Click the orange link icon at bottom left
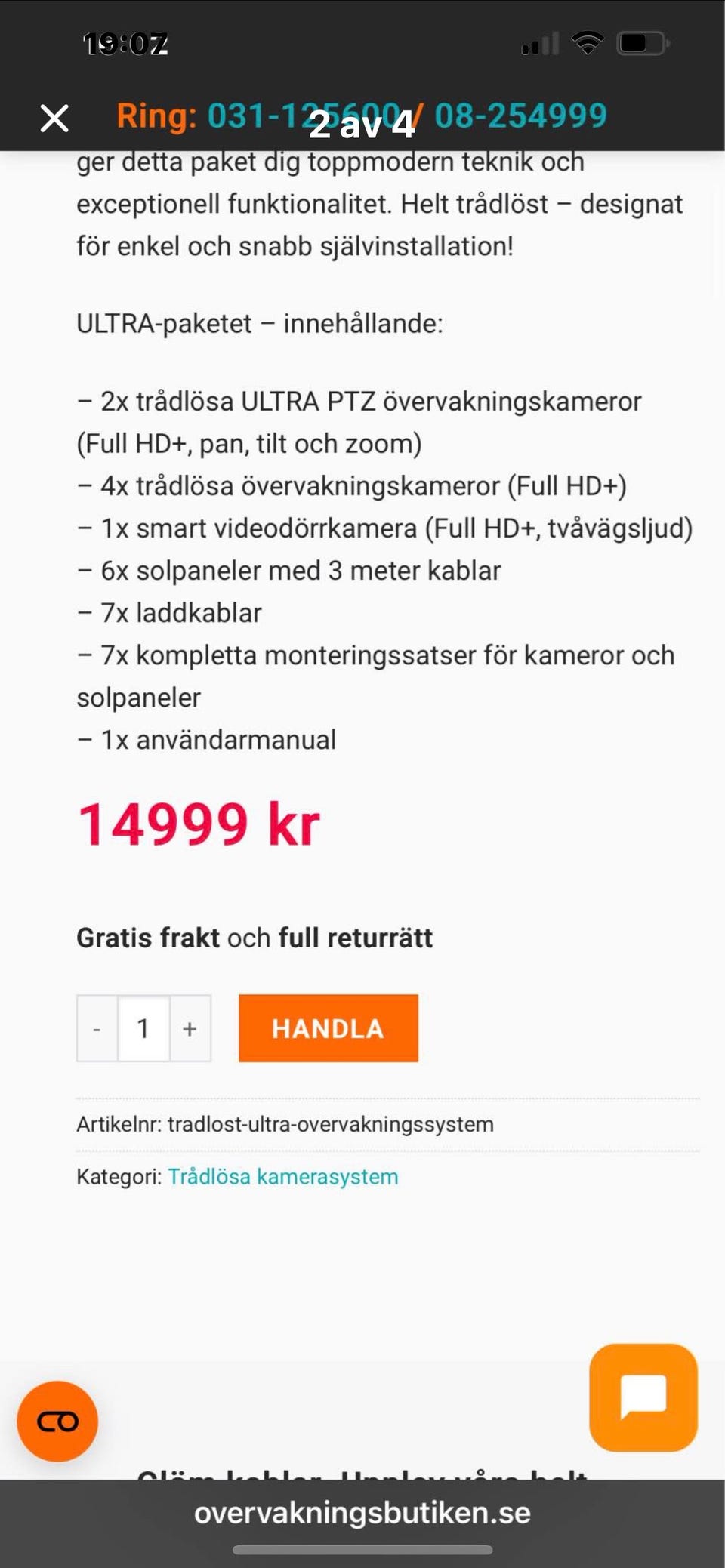Image resolution: width=725 pixels, height=1568 pixels. 57,1421
